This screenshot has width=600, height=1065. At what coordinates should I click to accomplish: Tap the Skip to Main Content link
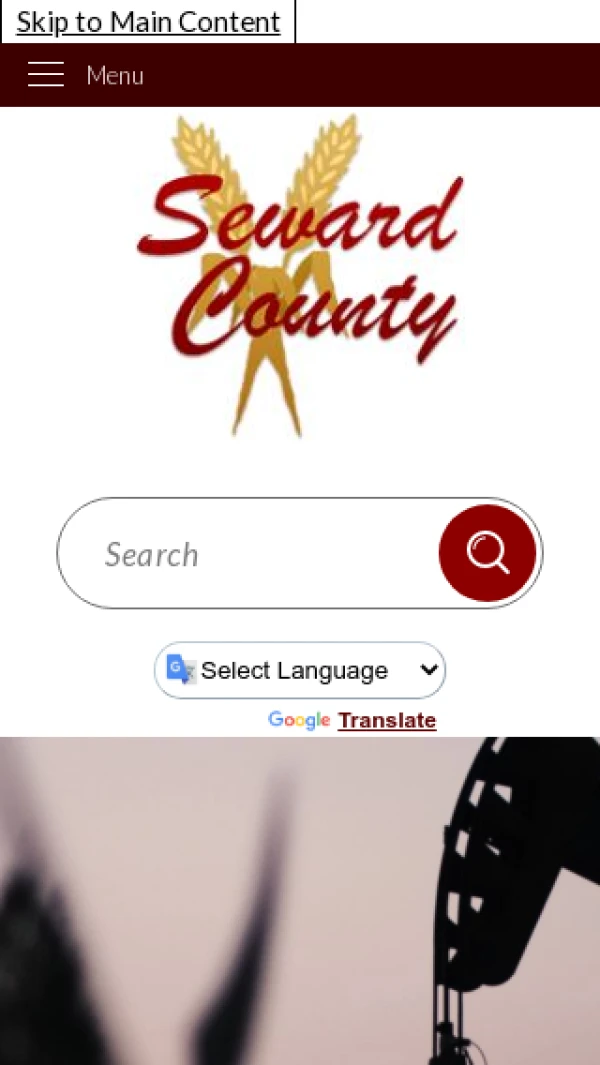148,22
